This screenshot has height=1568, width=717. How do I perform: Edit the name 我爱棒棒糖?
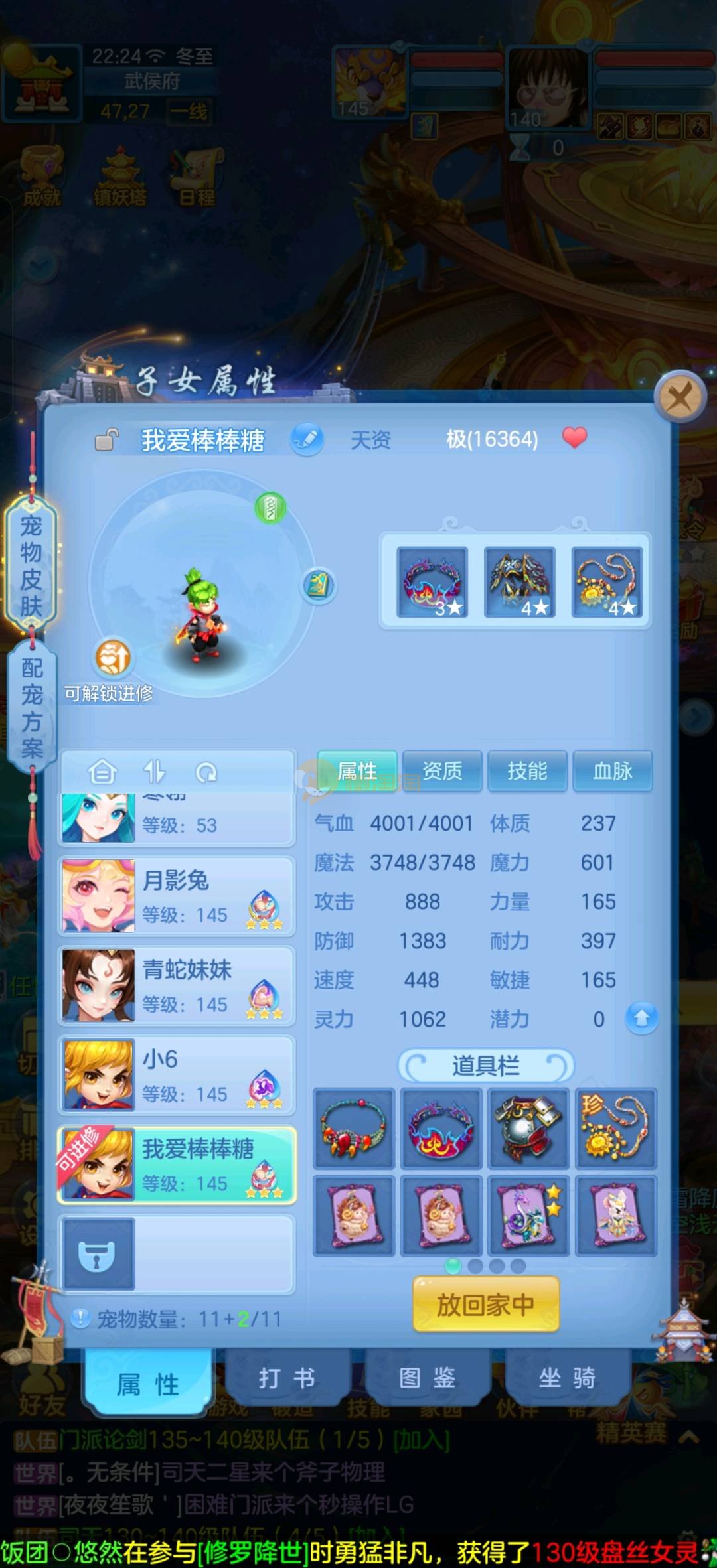[x=307, y=439]
